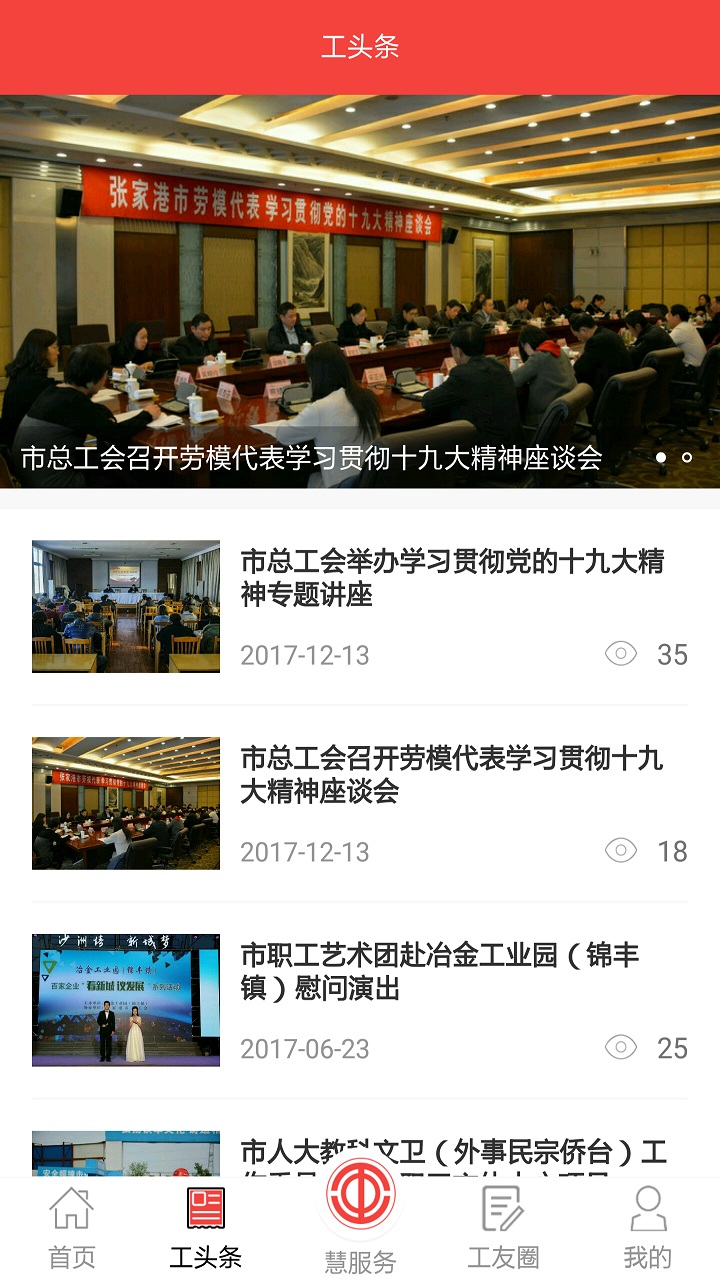This screenshot has height=1280, width=720.
Task: Go to the 首页 tab
Action: [x=72, y=1228]
